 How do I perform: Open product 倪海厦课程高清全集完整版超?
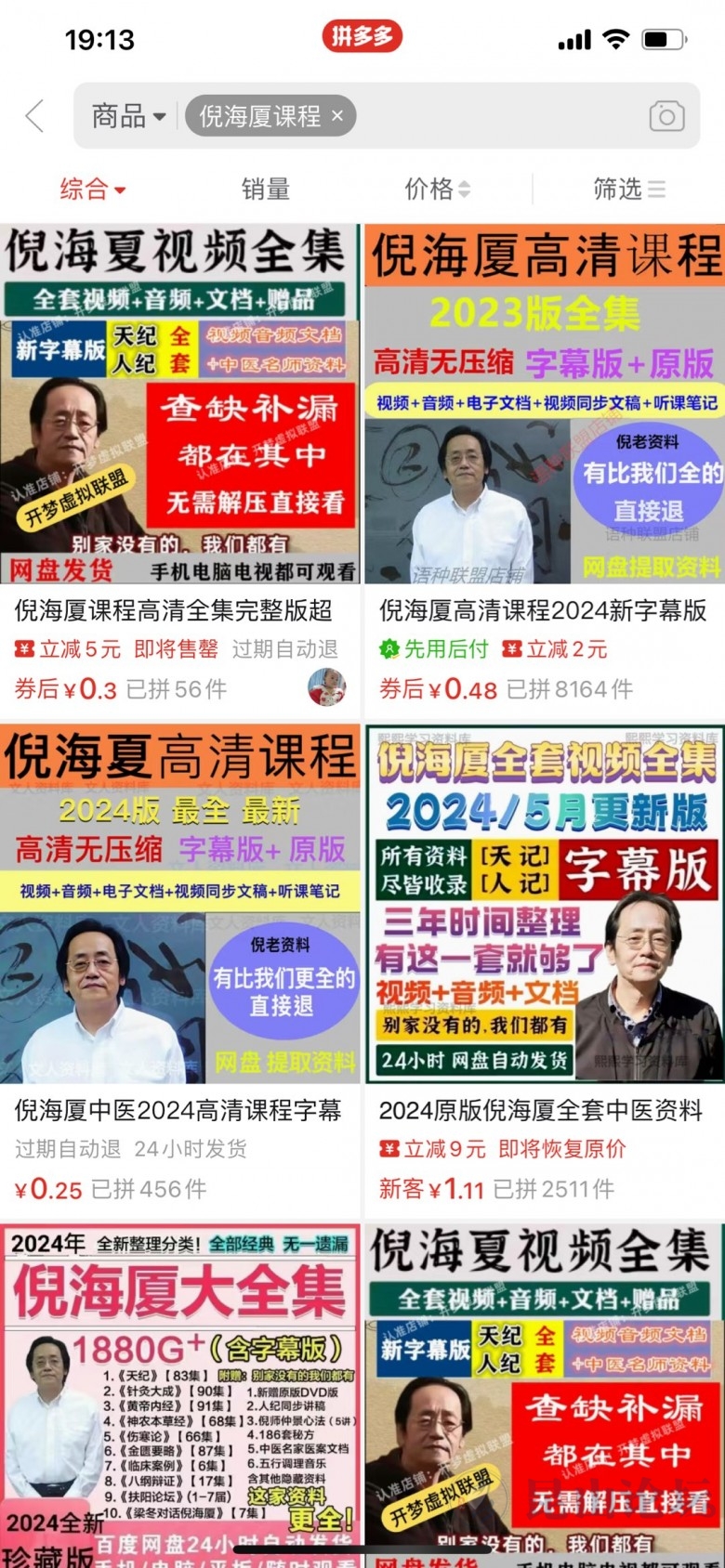173,610
